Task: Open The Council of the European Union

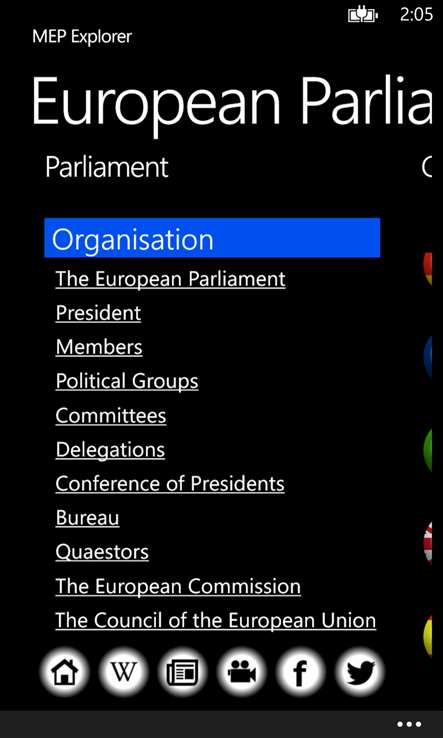Action: point(216,621)
